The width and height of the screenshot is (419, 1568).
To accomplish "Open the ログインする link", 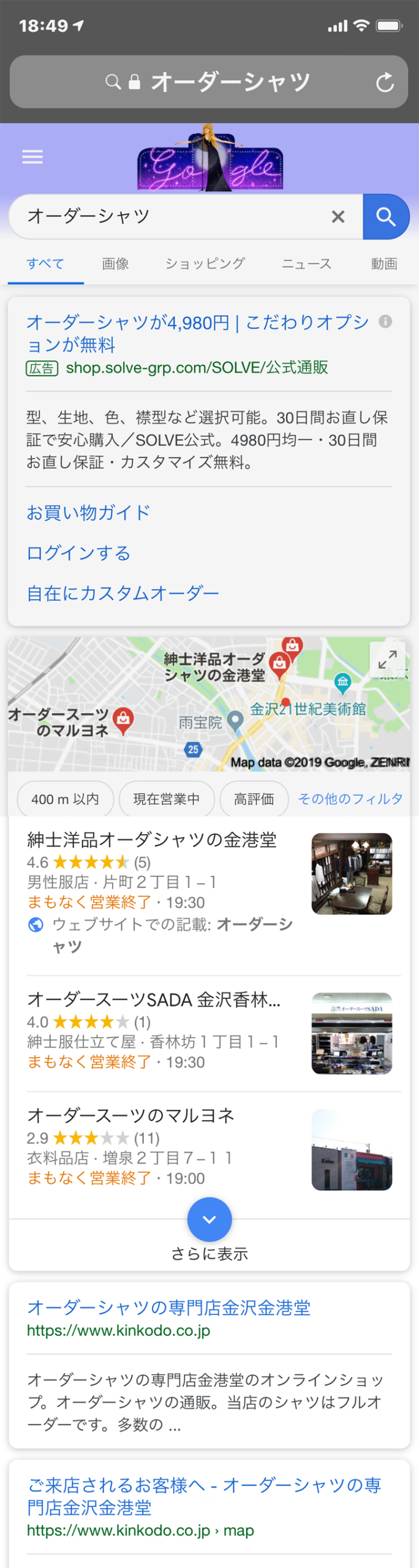I will coord(78,552).
